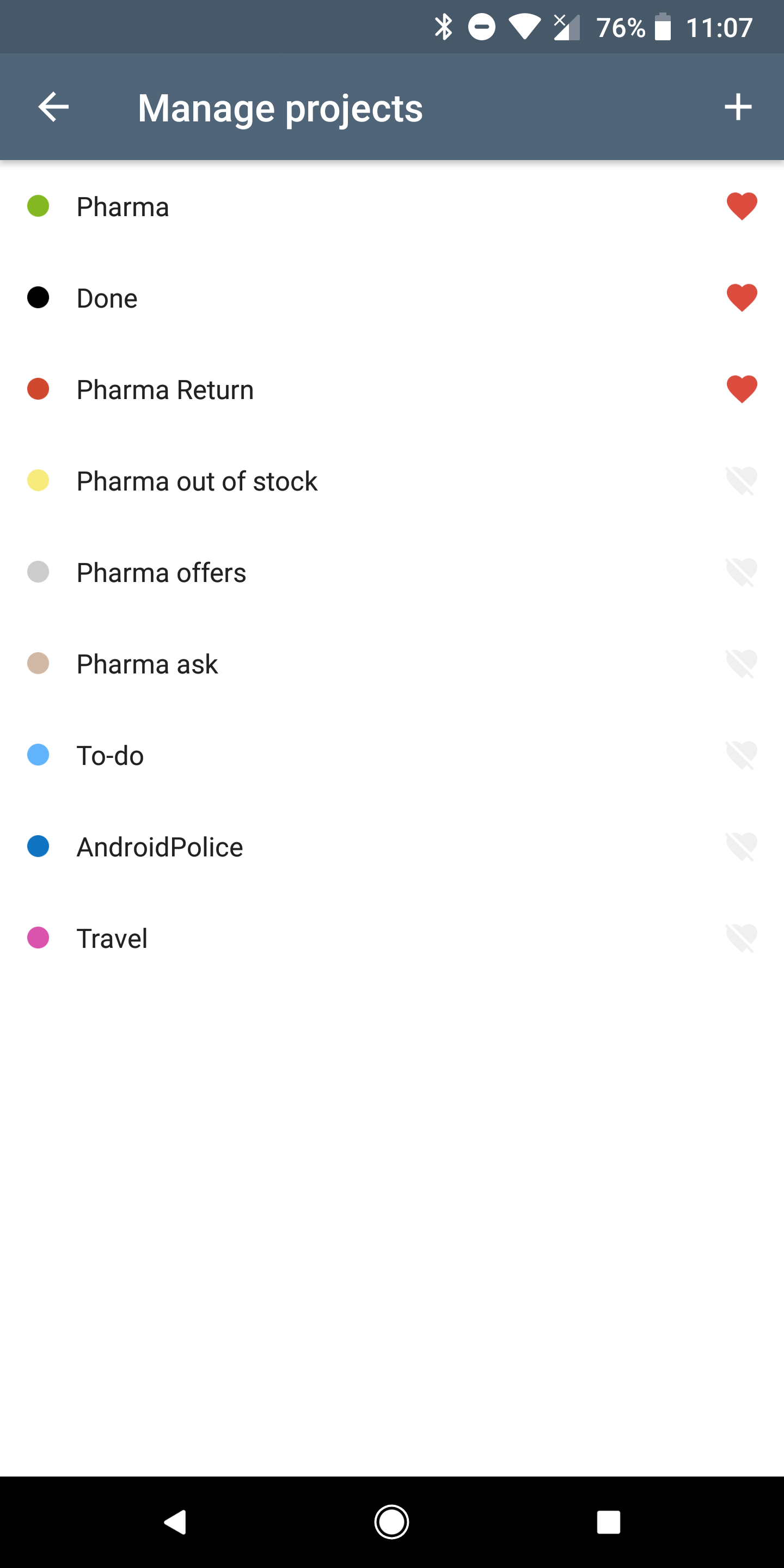Image resolution: width=784 pixels, height=1568 pixels.
Task: Favorite the Travel project heart
Action: point(742,938)
